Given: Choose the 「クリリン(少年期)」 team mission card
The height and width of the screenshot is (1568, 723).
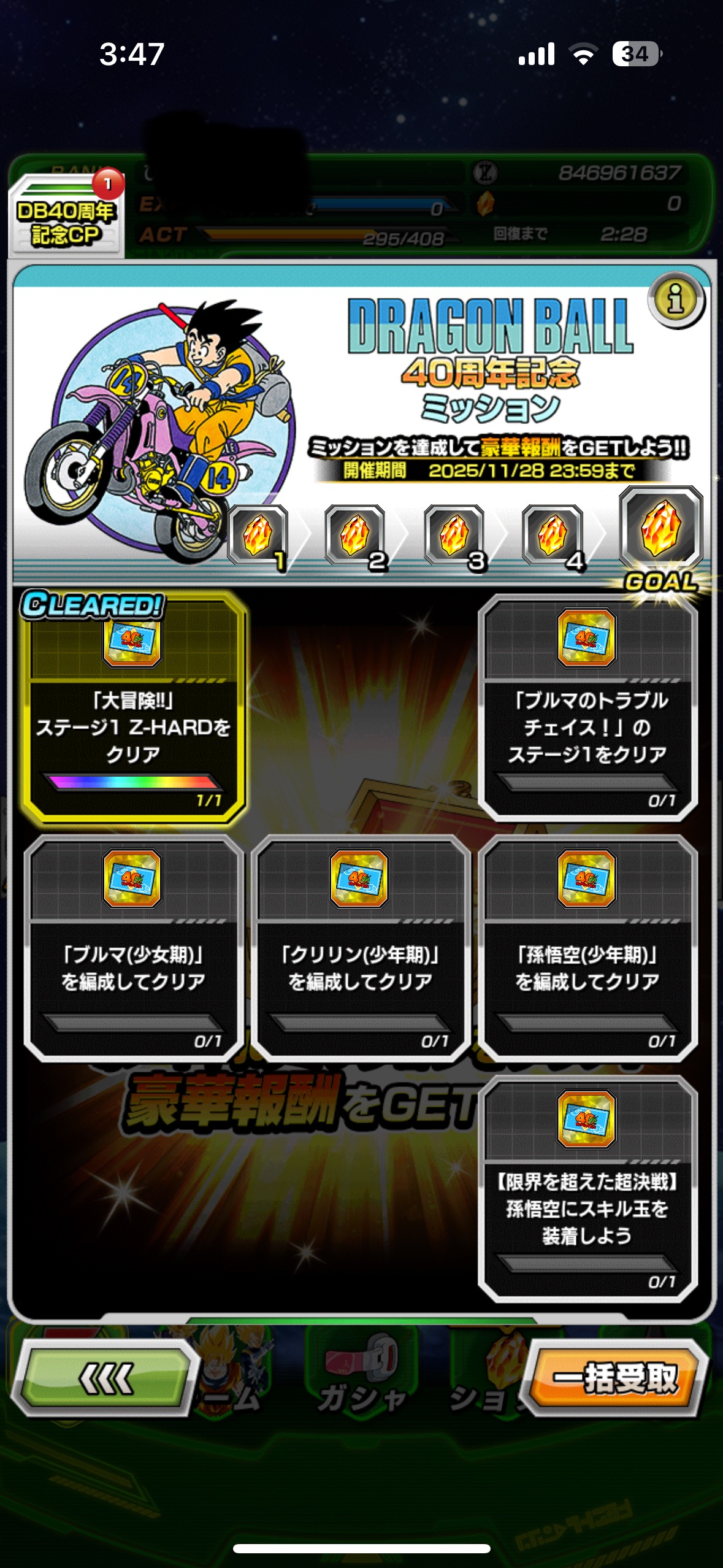Looking at the screenshot, I should click(x=361, y=948).
